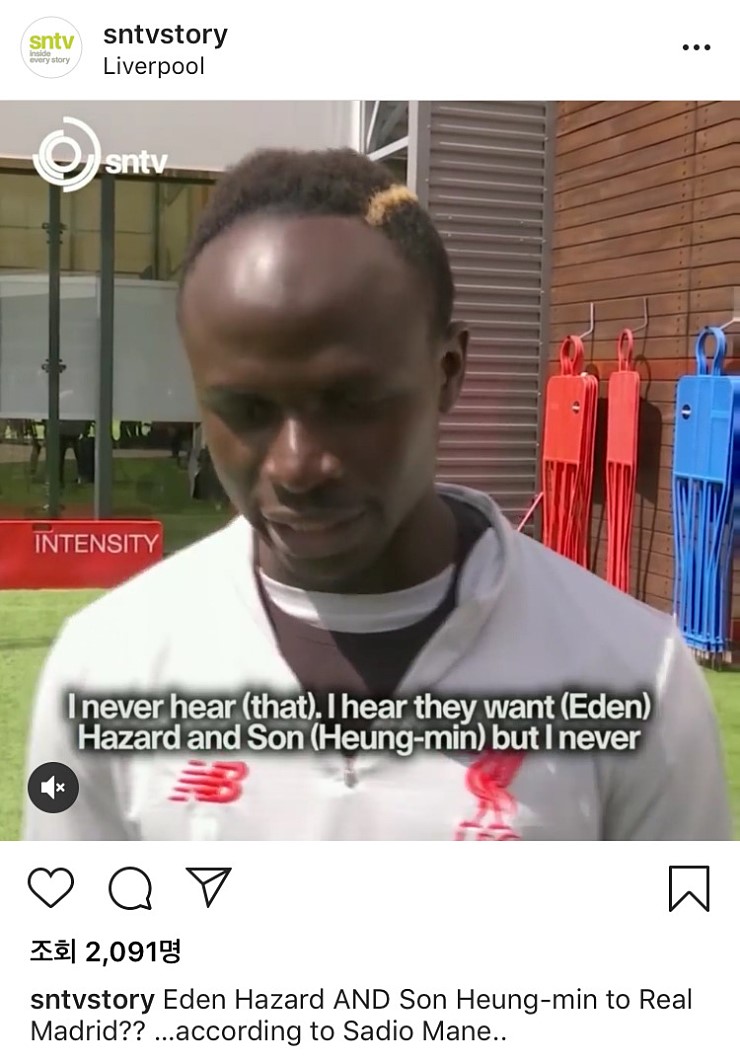Open the sntvstory profile picture
The width and height of the screenshot is (740, 1063).
click(x=51, y=48)
